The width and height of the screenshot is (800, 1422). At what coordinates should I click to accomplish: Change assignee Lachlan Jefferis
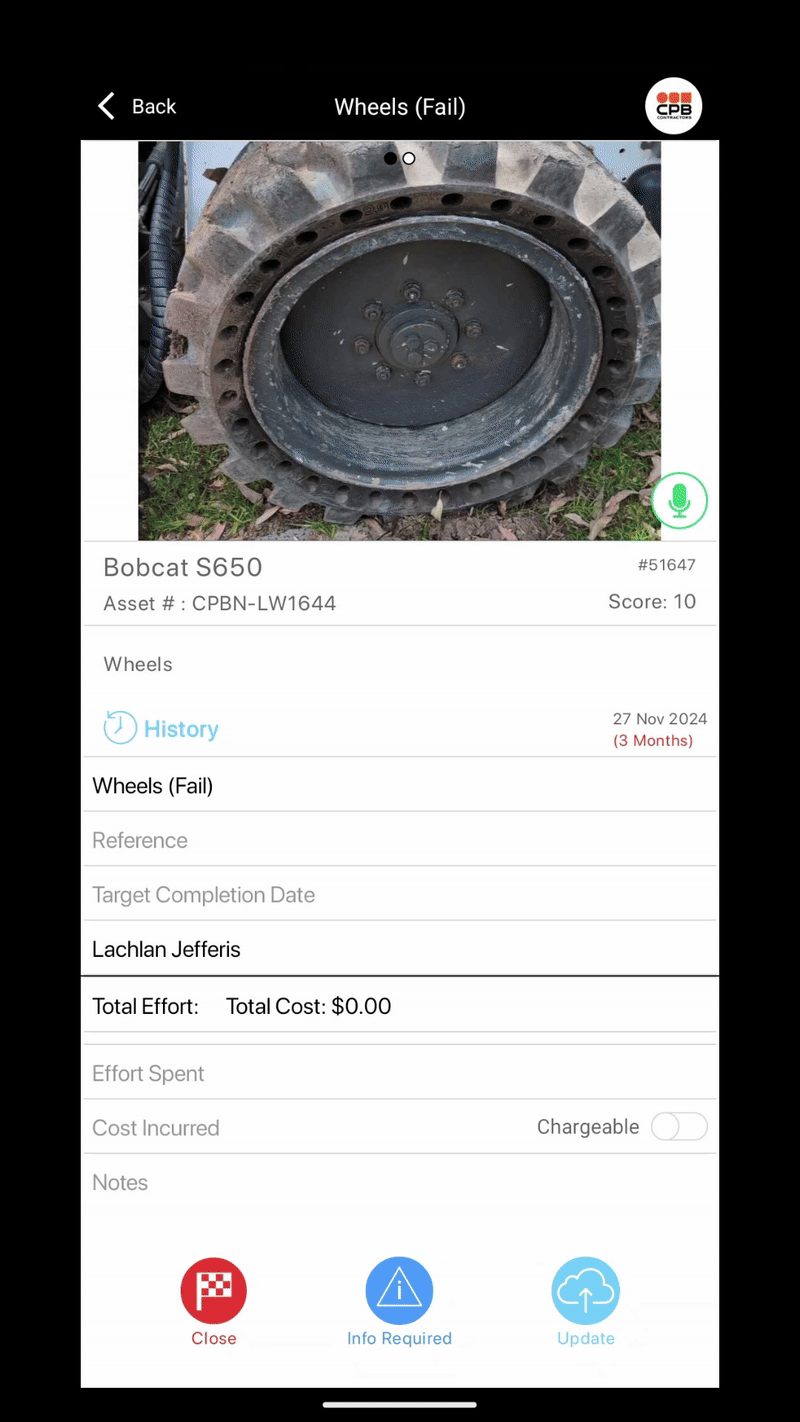399,949
